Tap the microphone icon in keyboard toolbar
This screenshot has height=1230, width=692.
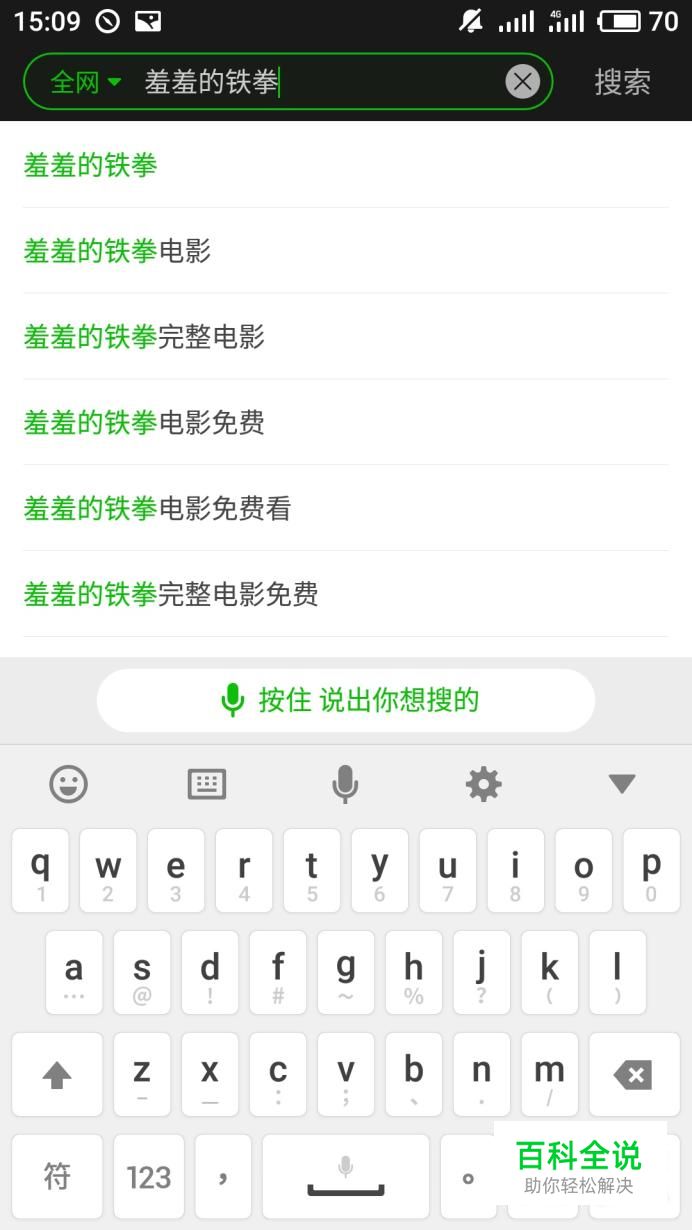tap(345, 784)
